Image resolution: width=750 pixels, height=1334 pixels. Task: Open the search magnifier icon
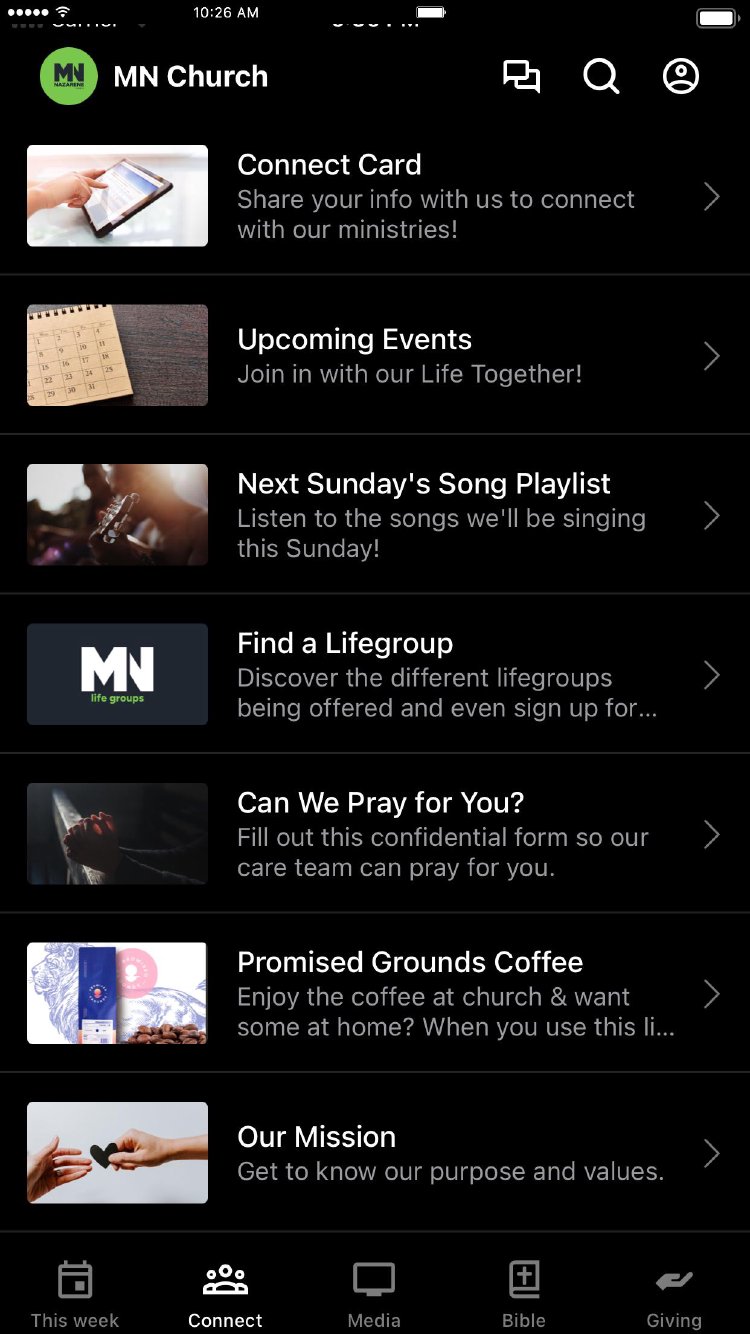[601, 77]
